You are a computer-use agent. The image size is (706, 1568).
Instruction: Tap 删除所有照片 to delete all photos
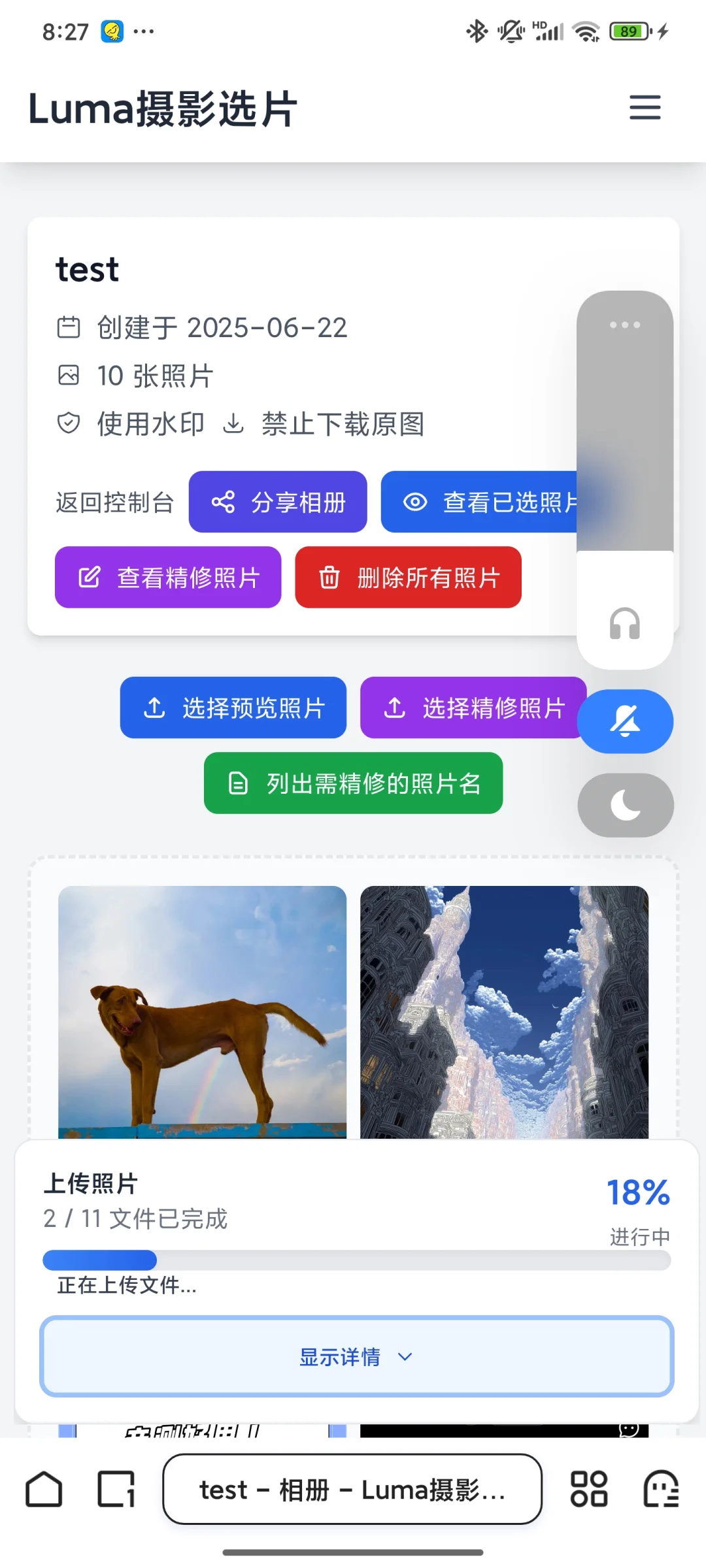click(409, 578)
